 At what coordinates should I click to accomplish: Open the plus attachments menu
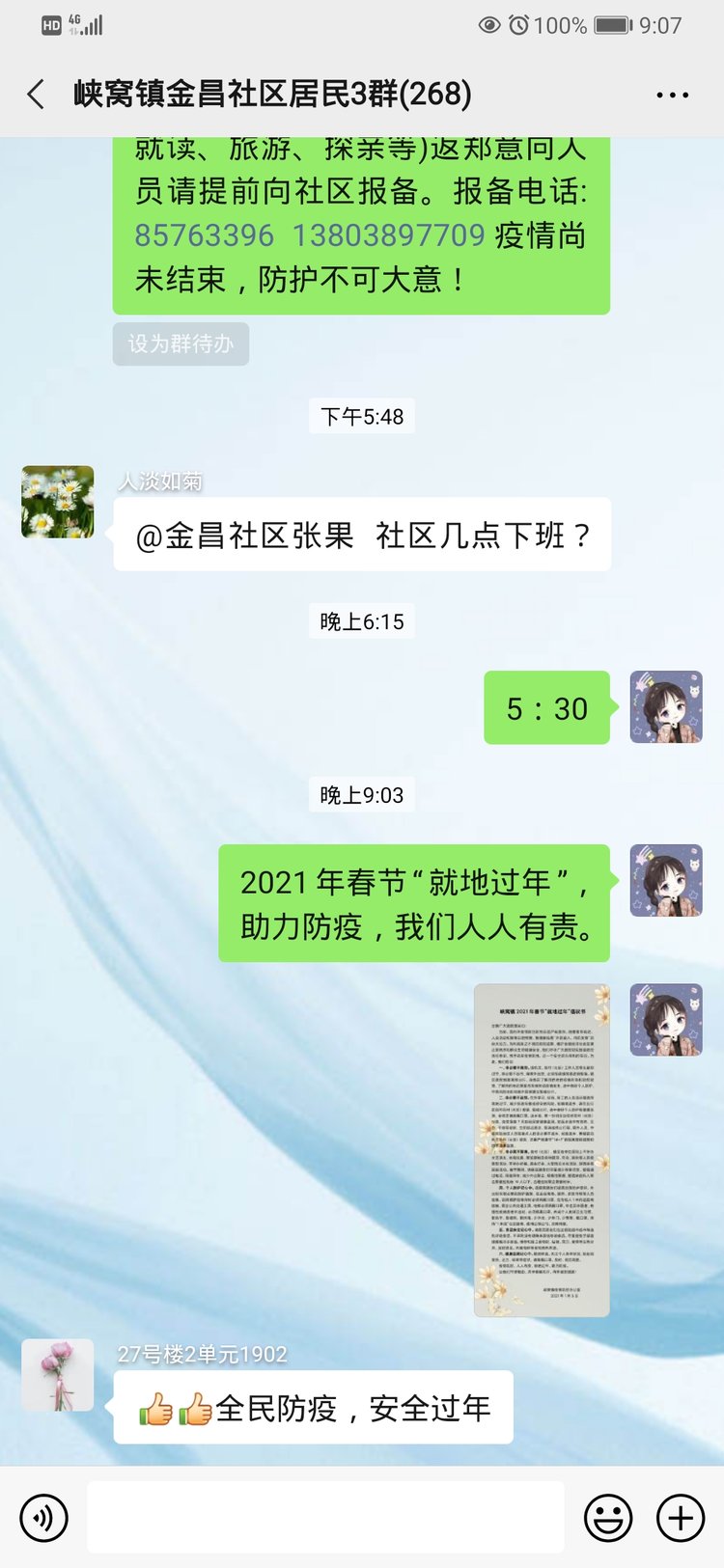coord(681,1518)
